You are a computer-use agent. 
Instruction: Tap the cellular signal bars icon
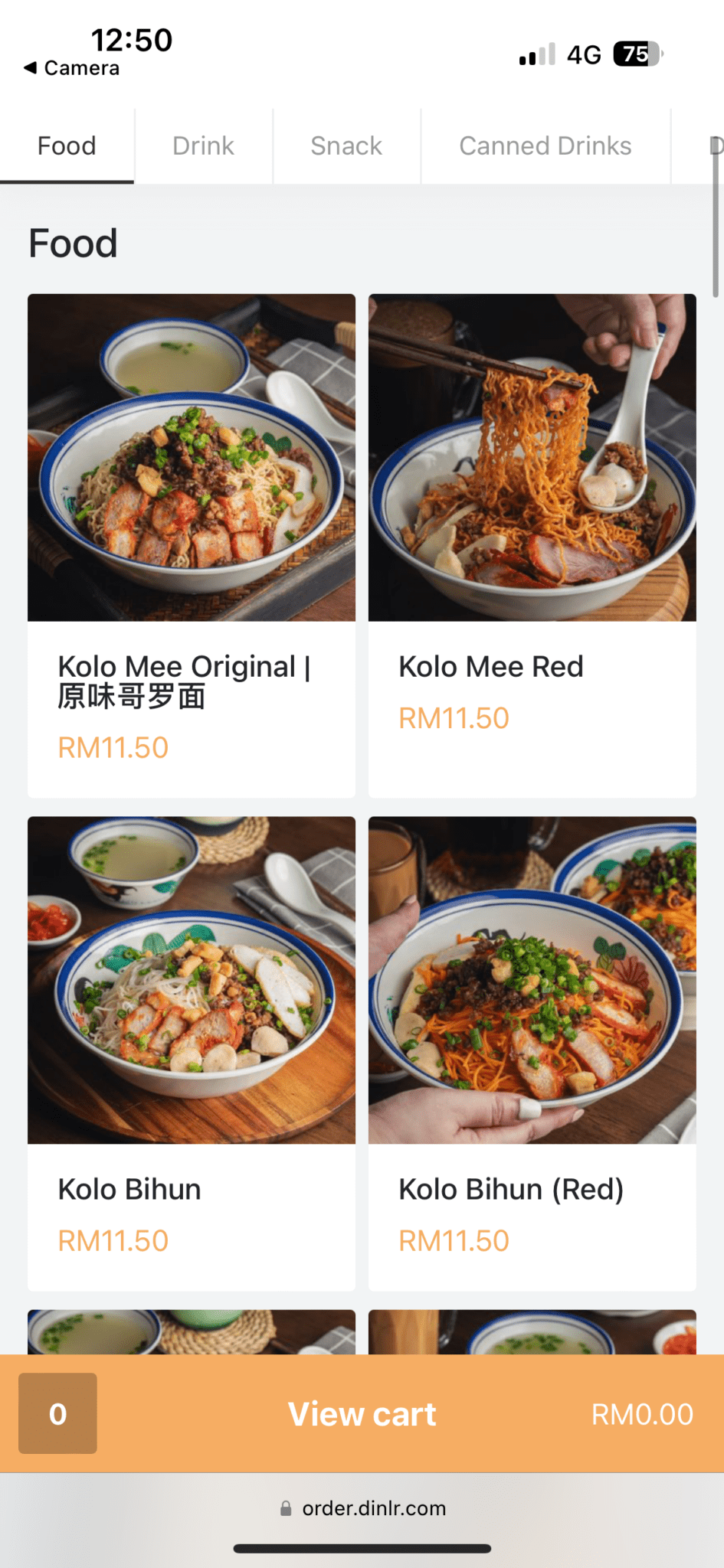pyautogui.click(x=536, y=54)
